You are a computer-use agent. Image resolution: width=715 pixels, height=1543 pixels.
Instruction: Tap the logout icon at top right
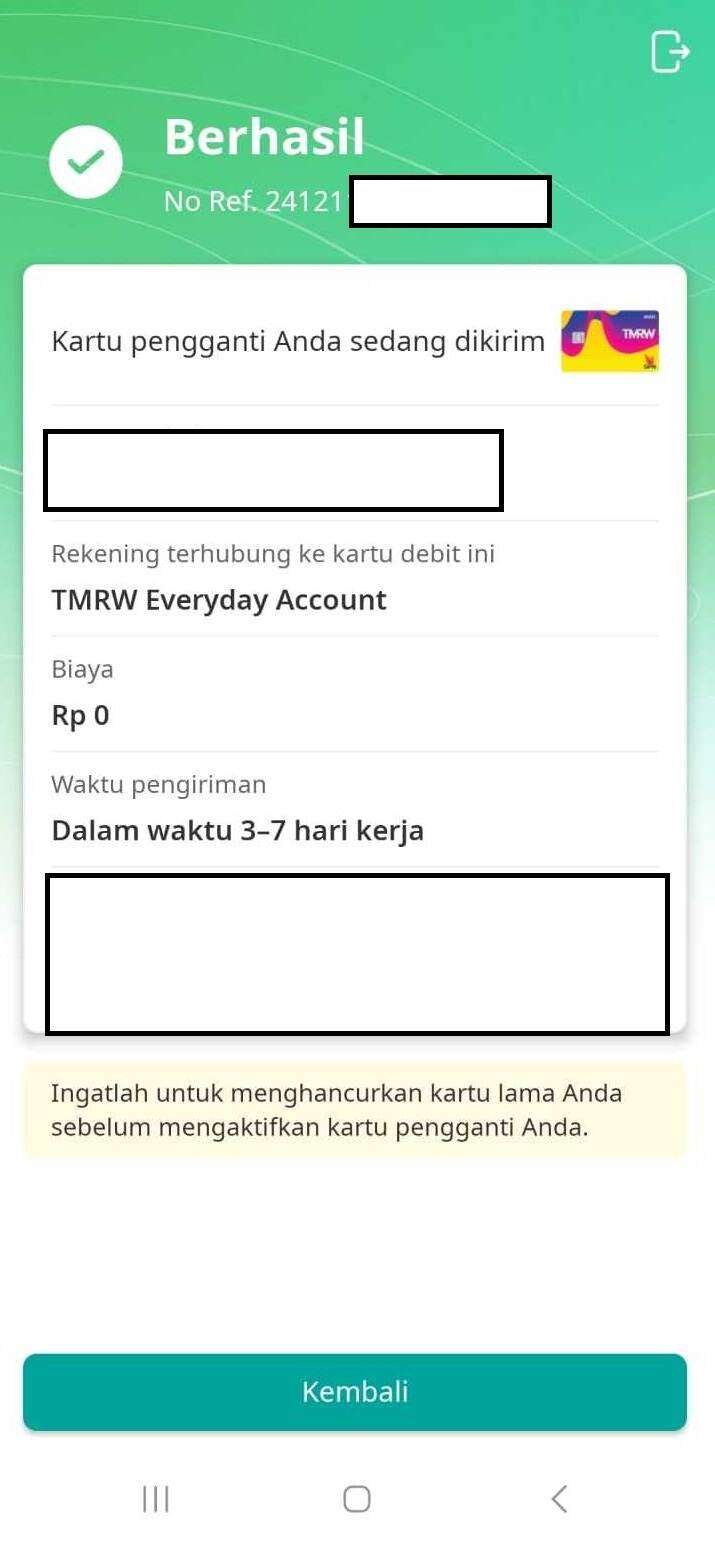[x=670, y=51]
